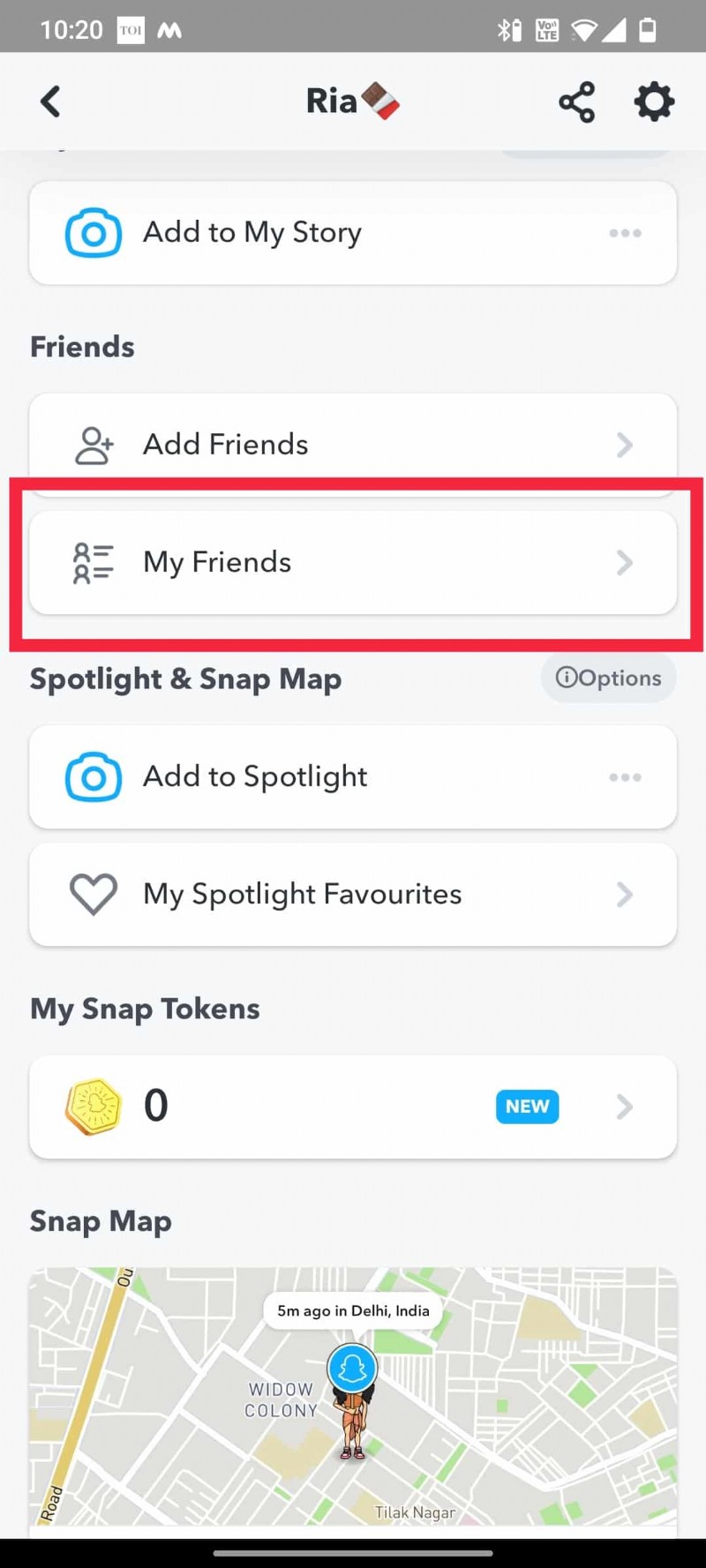Tap the camera icon beside Add to Spotlight
This screenshot has height=1568, width=706.
(93, 776)
